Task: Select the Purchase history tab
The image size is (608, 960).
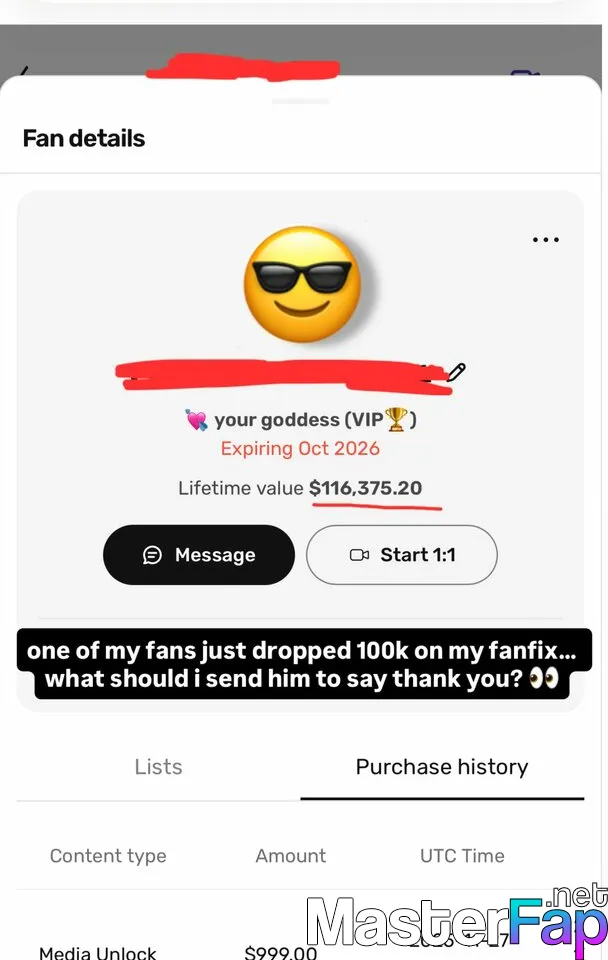Action: coord(442,767)
